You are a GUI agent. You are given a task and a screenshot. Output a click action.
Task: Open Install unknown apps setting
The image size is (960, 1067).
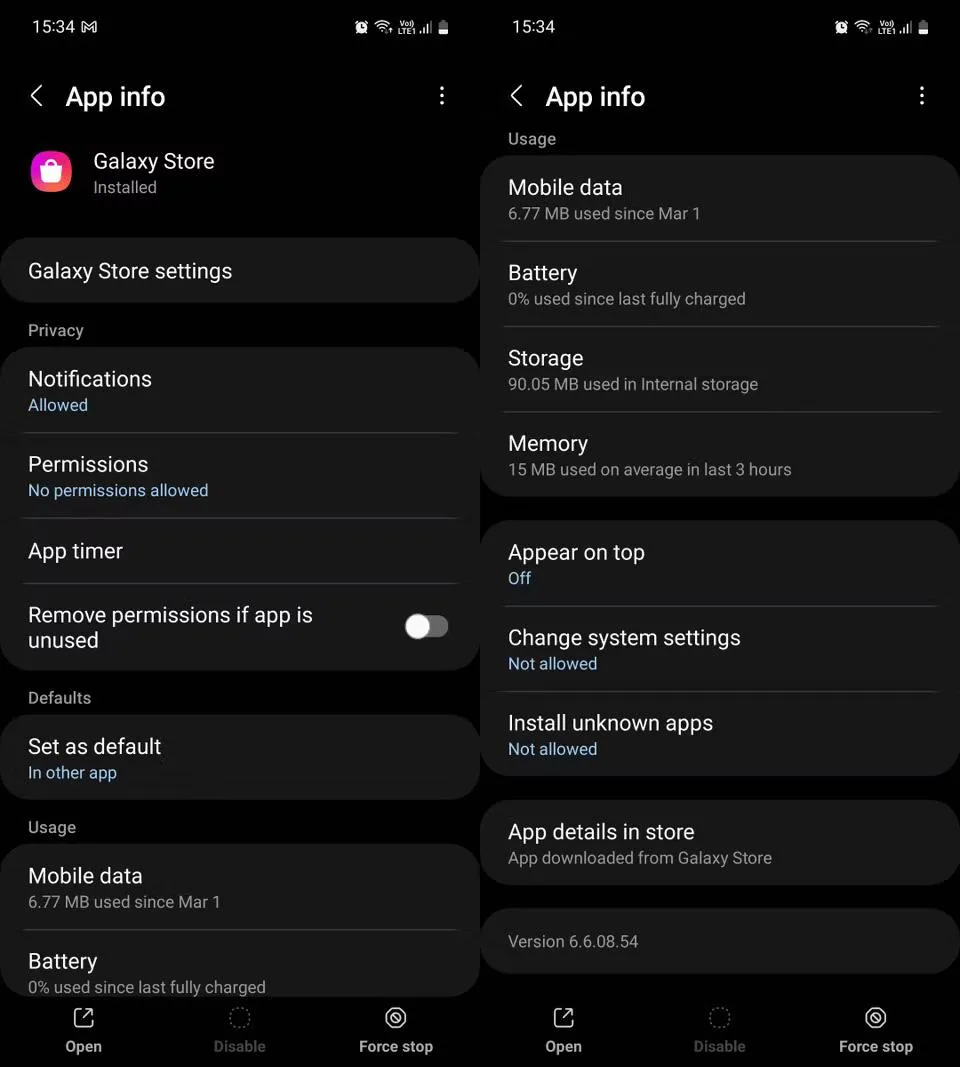[720, 734]
